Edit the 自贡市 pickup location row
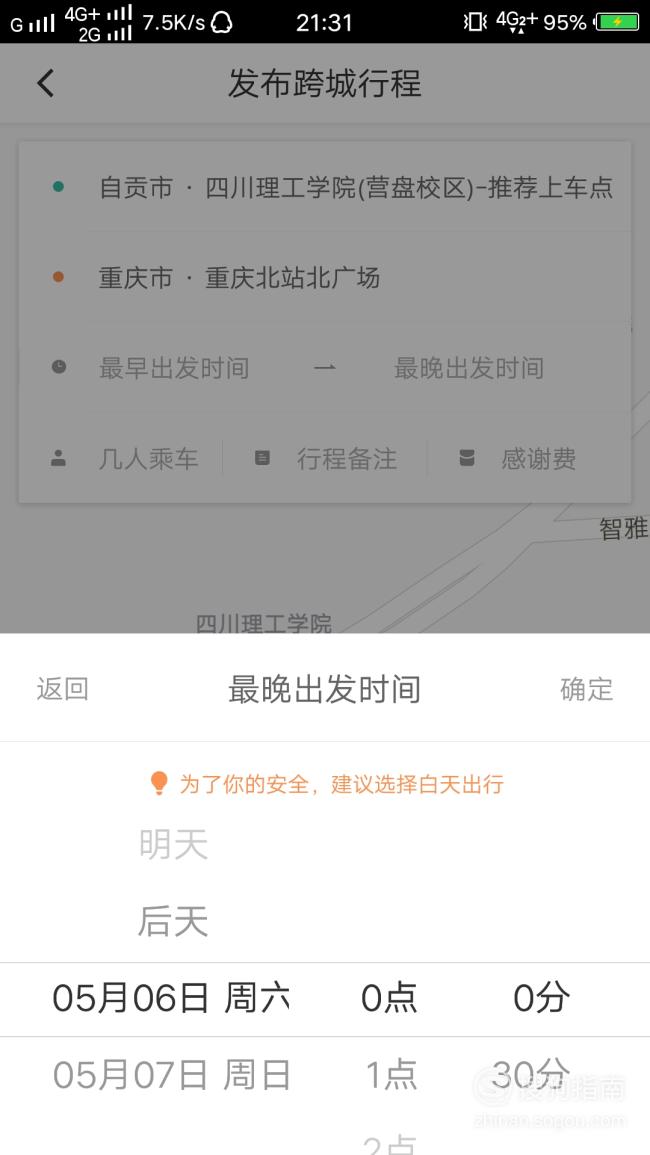 click(324, 187)
